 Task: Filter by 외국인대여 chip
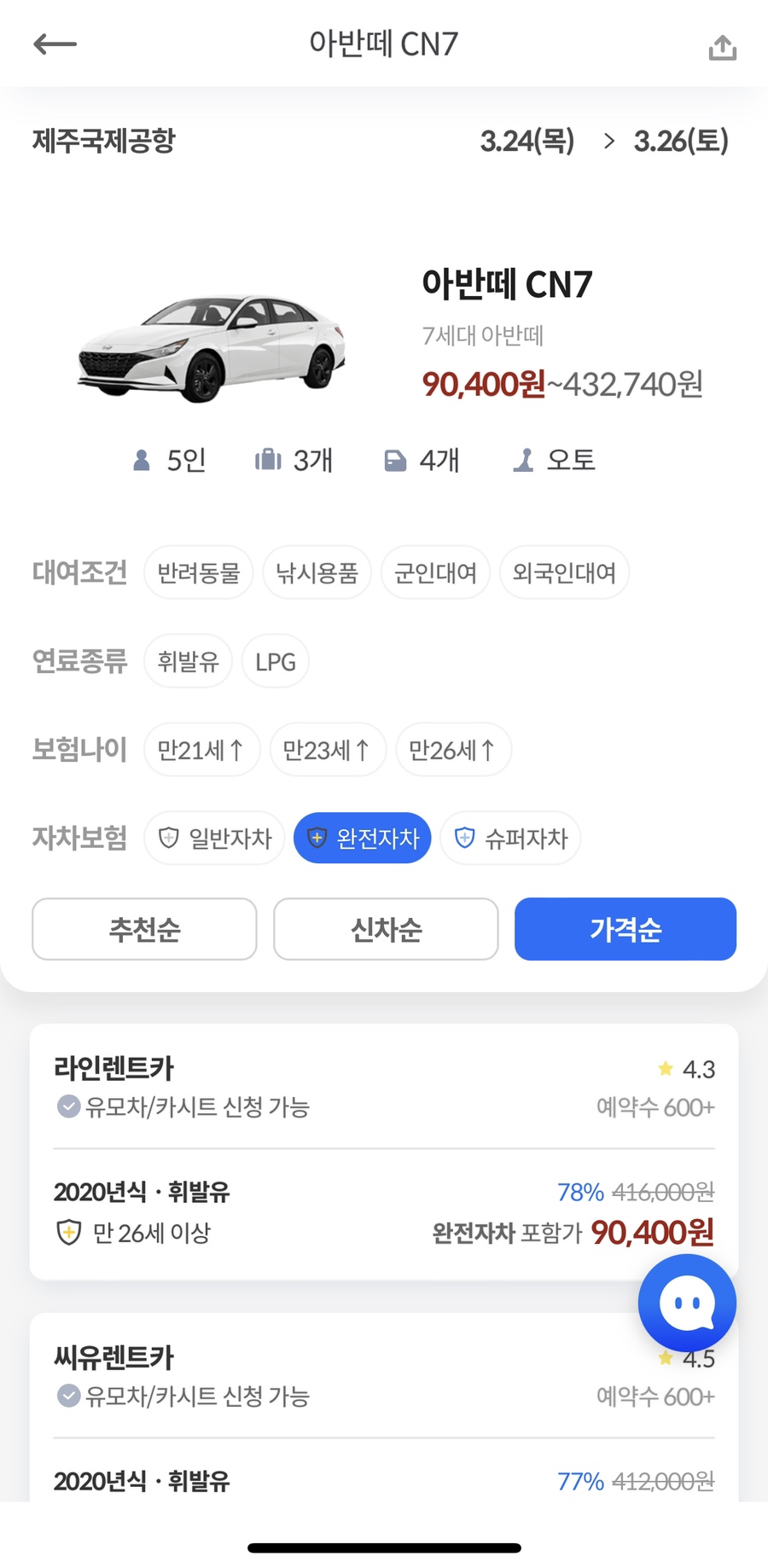point(564,572)
